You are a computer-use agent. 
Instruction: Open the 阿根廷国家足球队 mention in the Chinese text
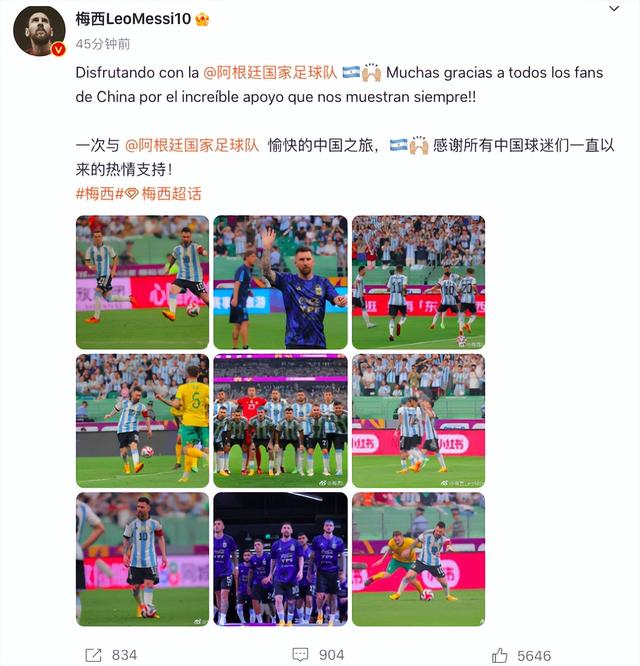(192, 145)
